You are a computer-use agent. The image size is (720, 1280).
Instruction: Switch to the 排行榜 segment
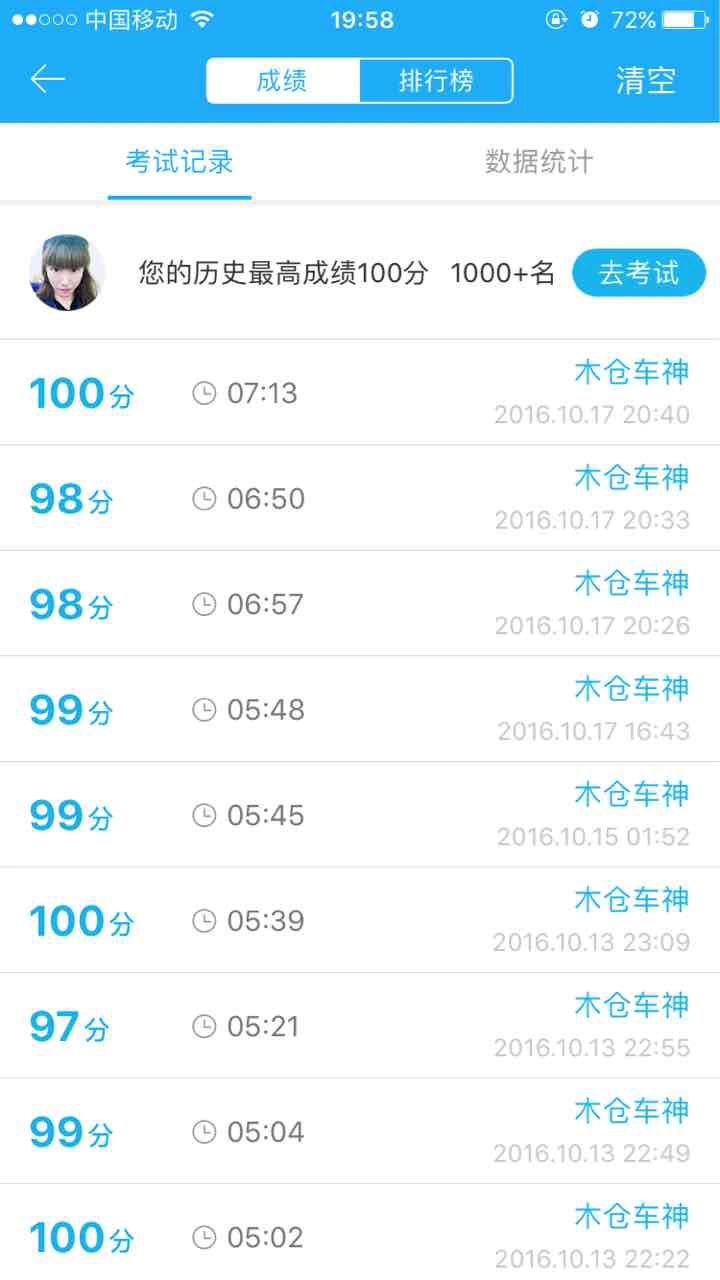[436, 81]
